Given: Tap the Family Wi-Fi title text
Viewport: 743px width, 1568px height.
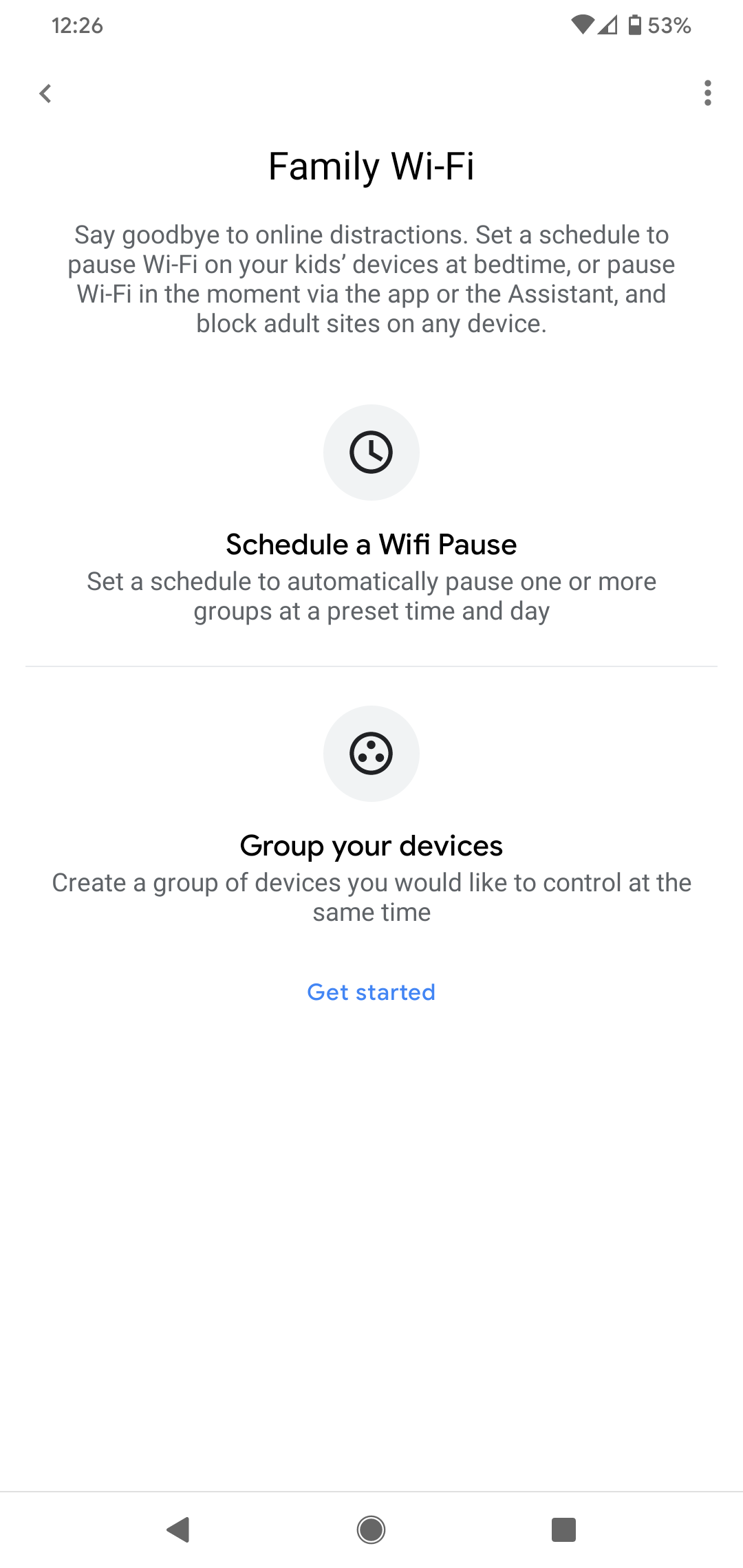Looking at the screenshot, I should click(x=371, y=165).
